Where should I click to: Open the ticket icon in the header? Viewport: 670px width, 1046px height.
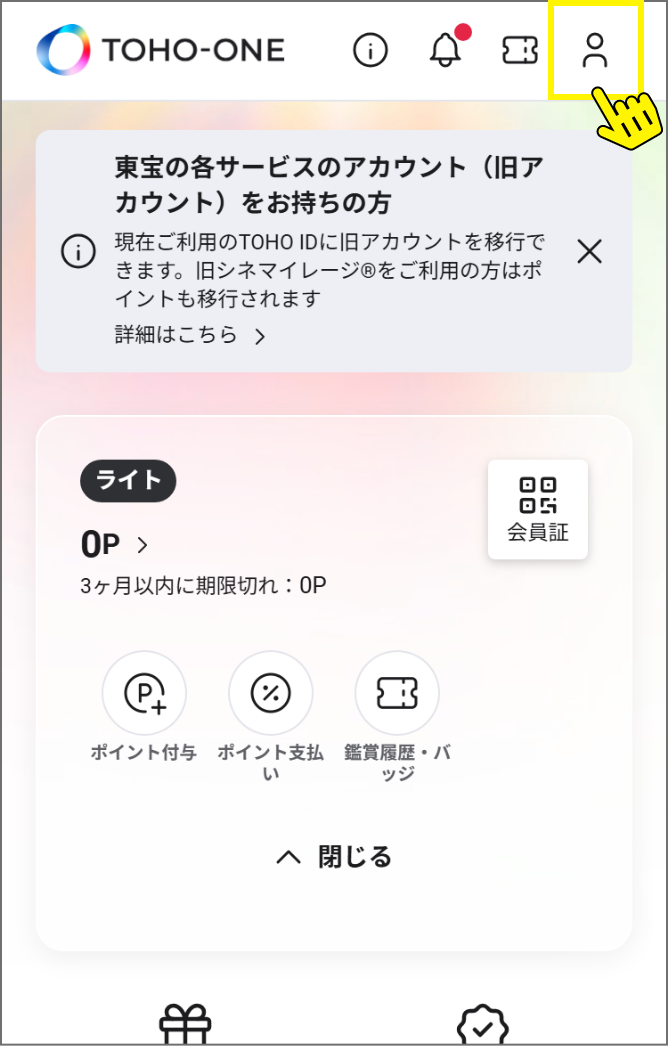(520, 50)
